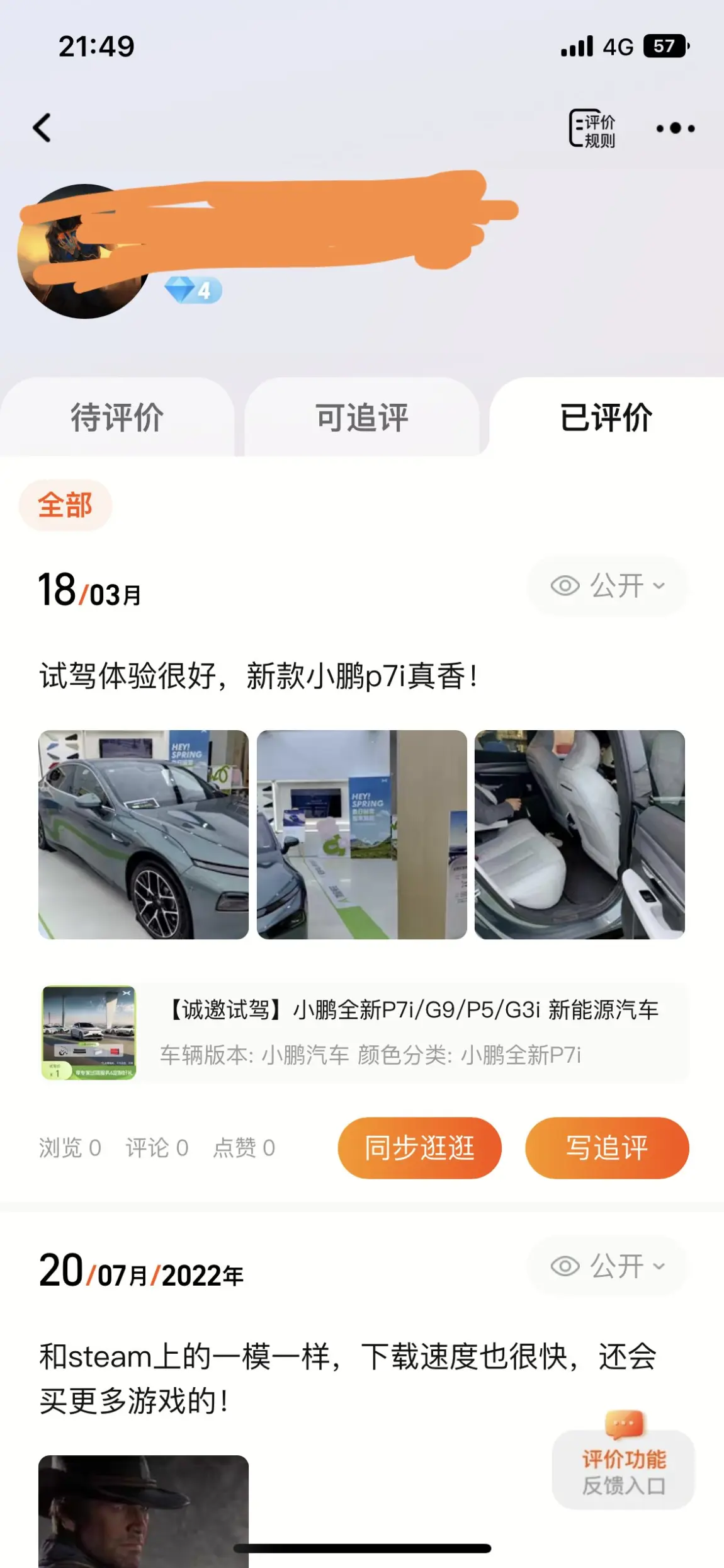This screenshot has height=1568, width=724.
Task: Open the grey car exterior review photo
Action: coord(144,835)
